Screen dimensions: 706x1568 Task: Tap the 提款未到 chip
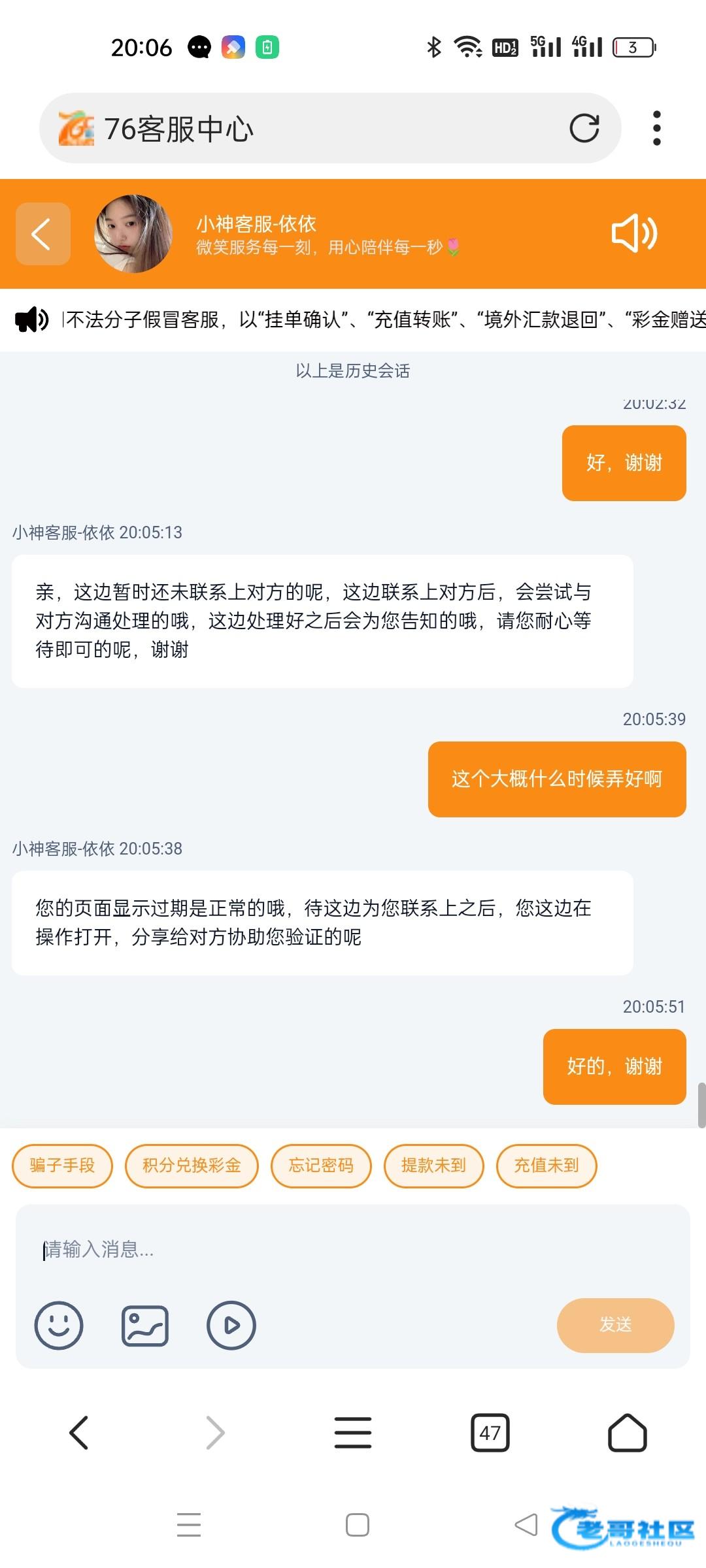[x=433, y=1166]
